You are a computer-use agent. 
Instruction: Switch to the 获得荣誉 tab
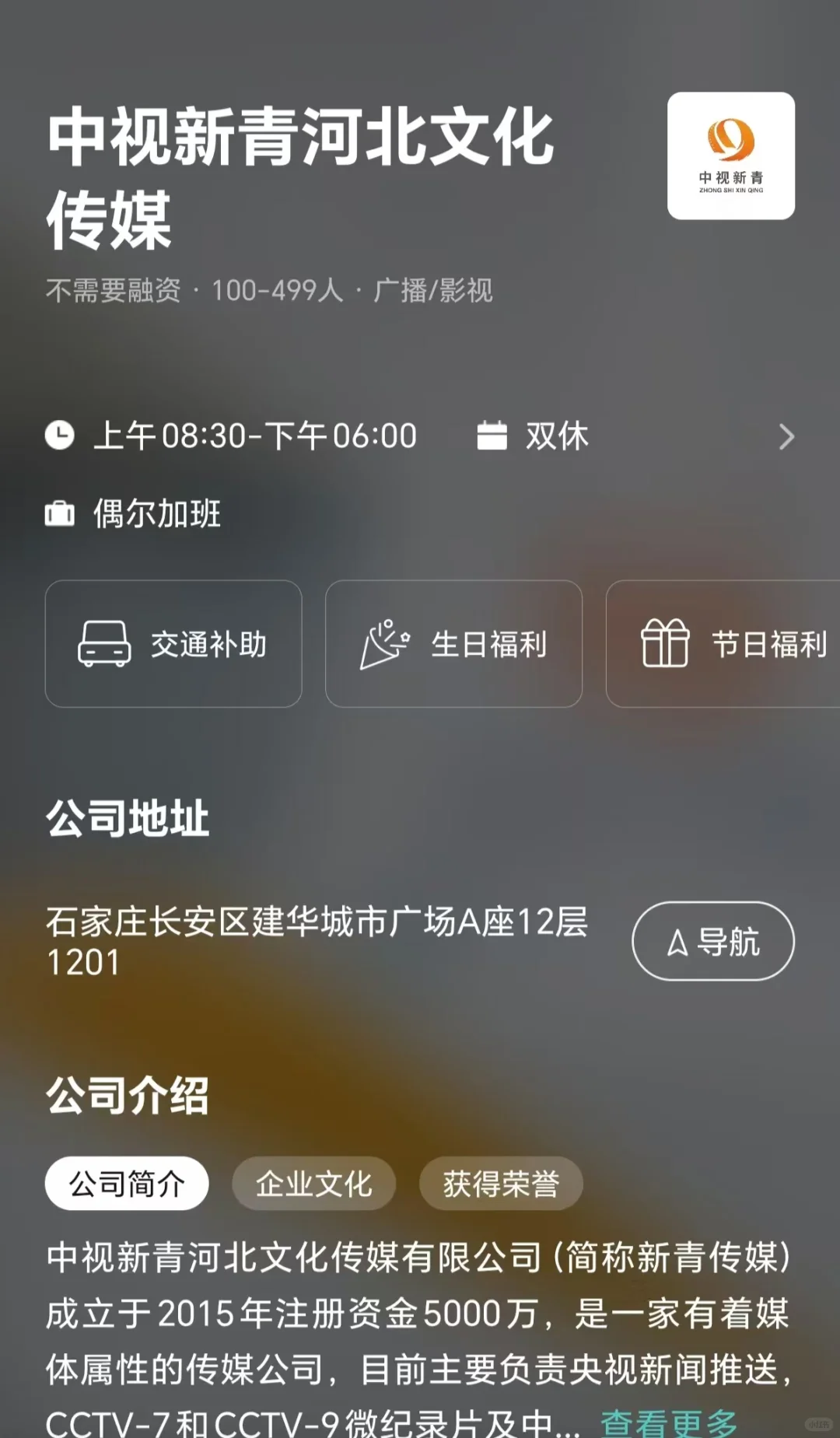point(501,1184)
